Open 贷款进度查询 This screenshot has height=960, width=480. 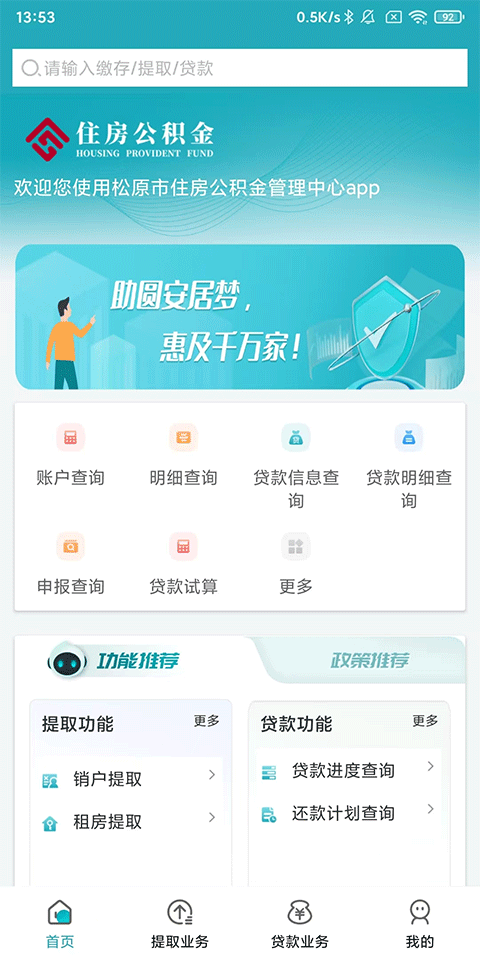tap(348, 770)
